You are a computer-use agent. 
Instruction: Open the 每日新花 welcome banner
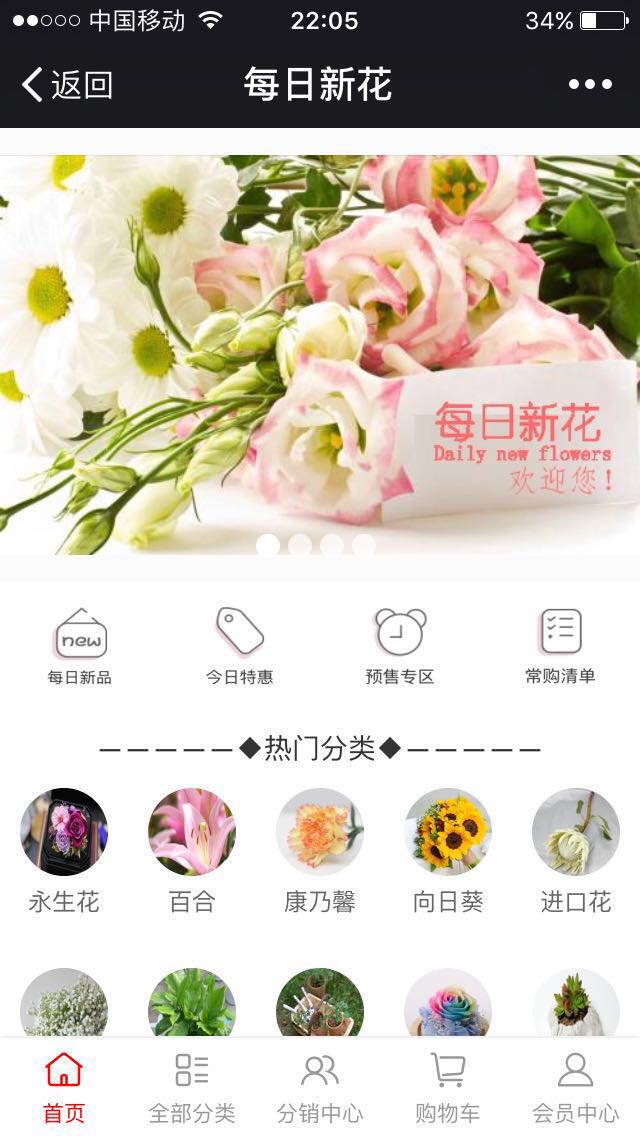320,355
